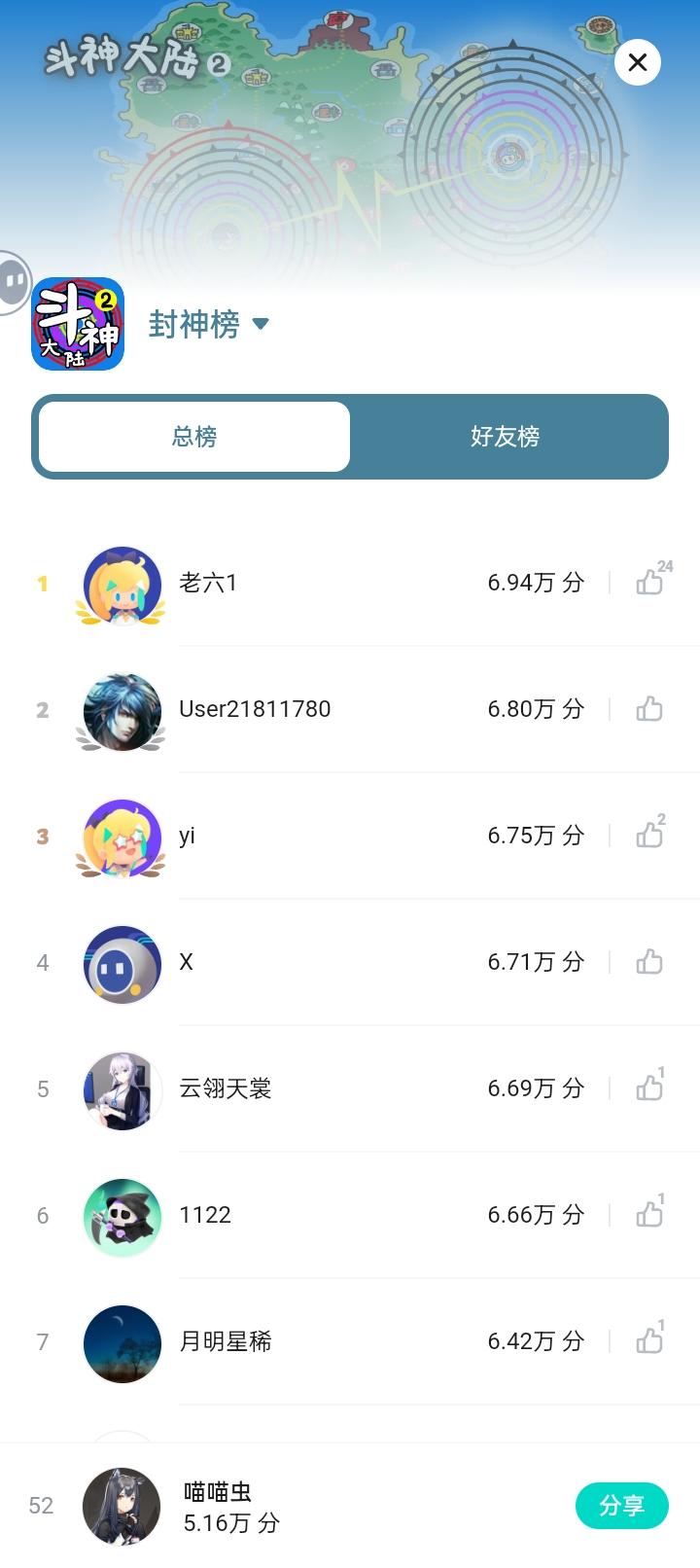Like 老六1 with the thumbs-up
Viewport: 700px width, 1568px height.
point(649,583)
